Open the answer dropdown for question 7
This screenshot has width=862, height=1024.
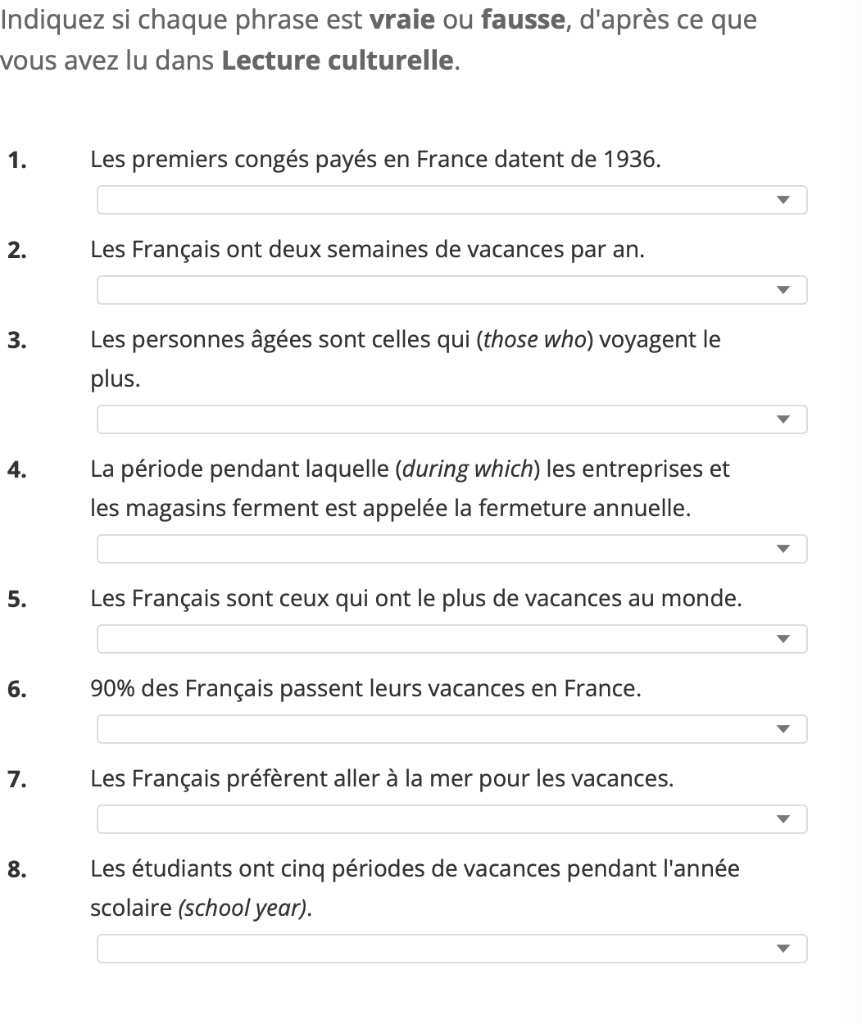450,818
